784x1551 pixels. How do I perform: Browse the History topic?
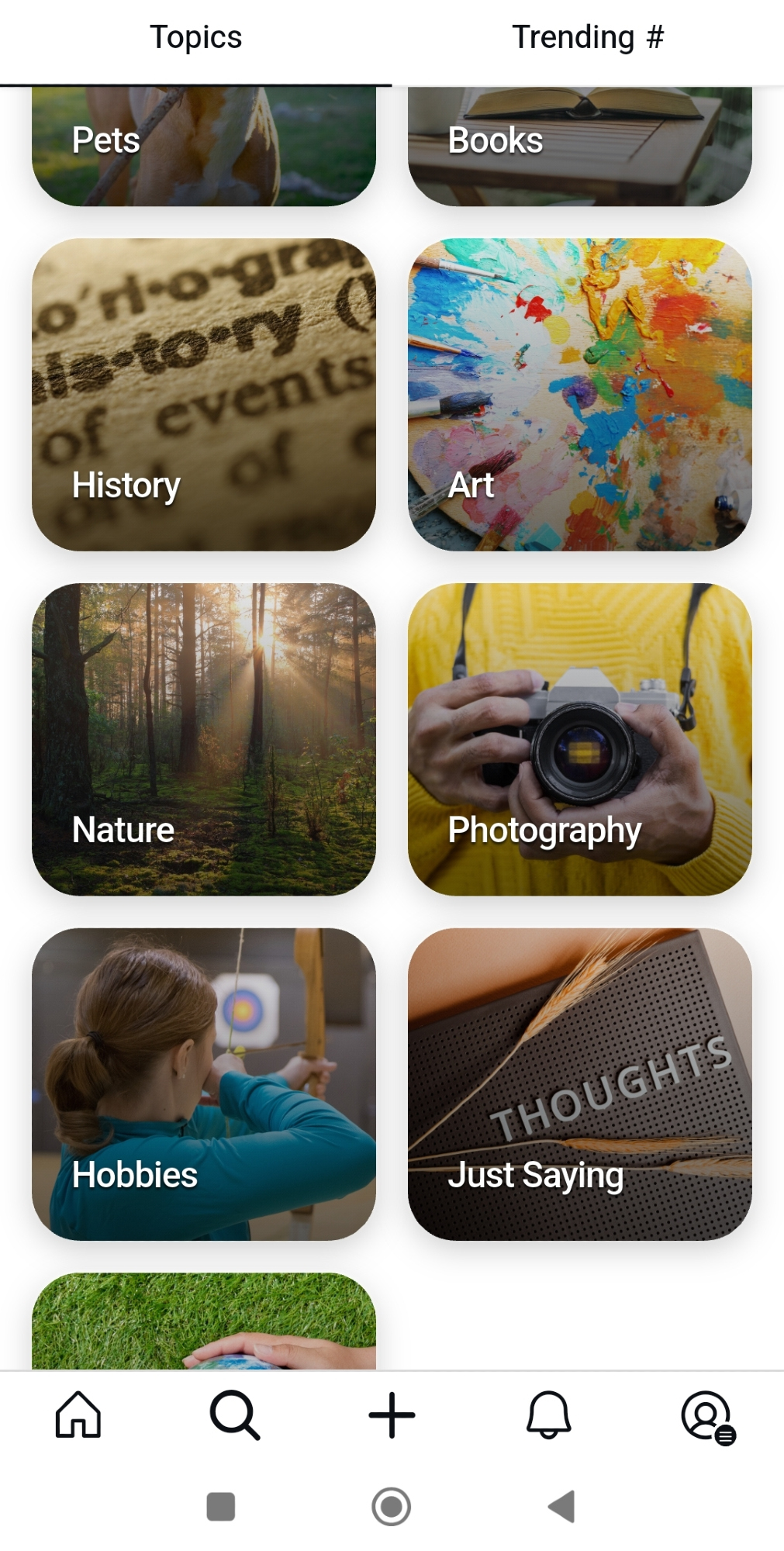coord(203,395)
